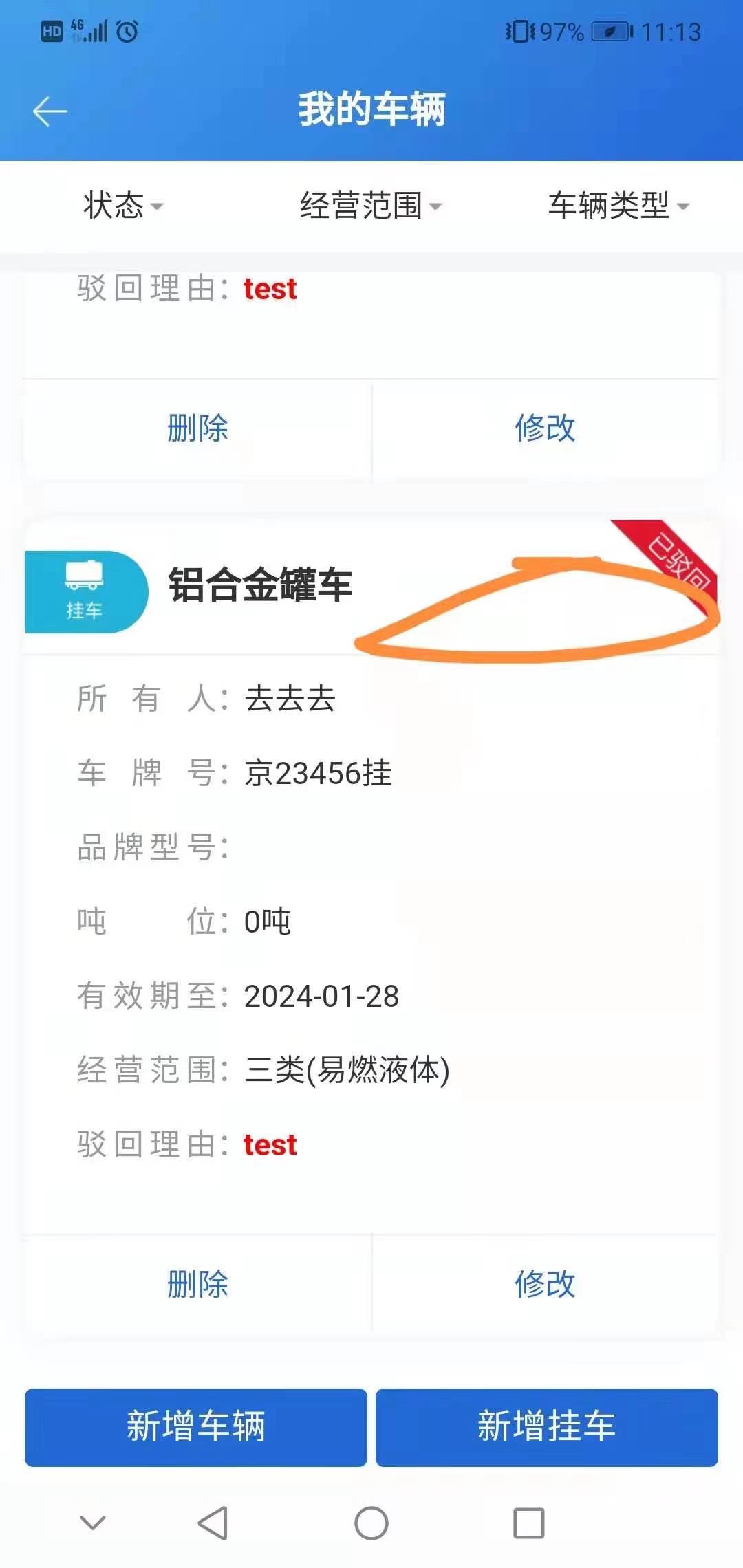Tap 修改 on the 铝合金罐车 card

tap(545, 1283)
